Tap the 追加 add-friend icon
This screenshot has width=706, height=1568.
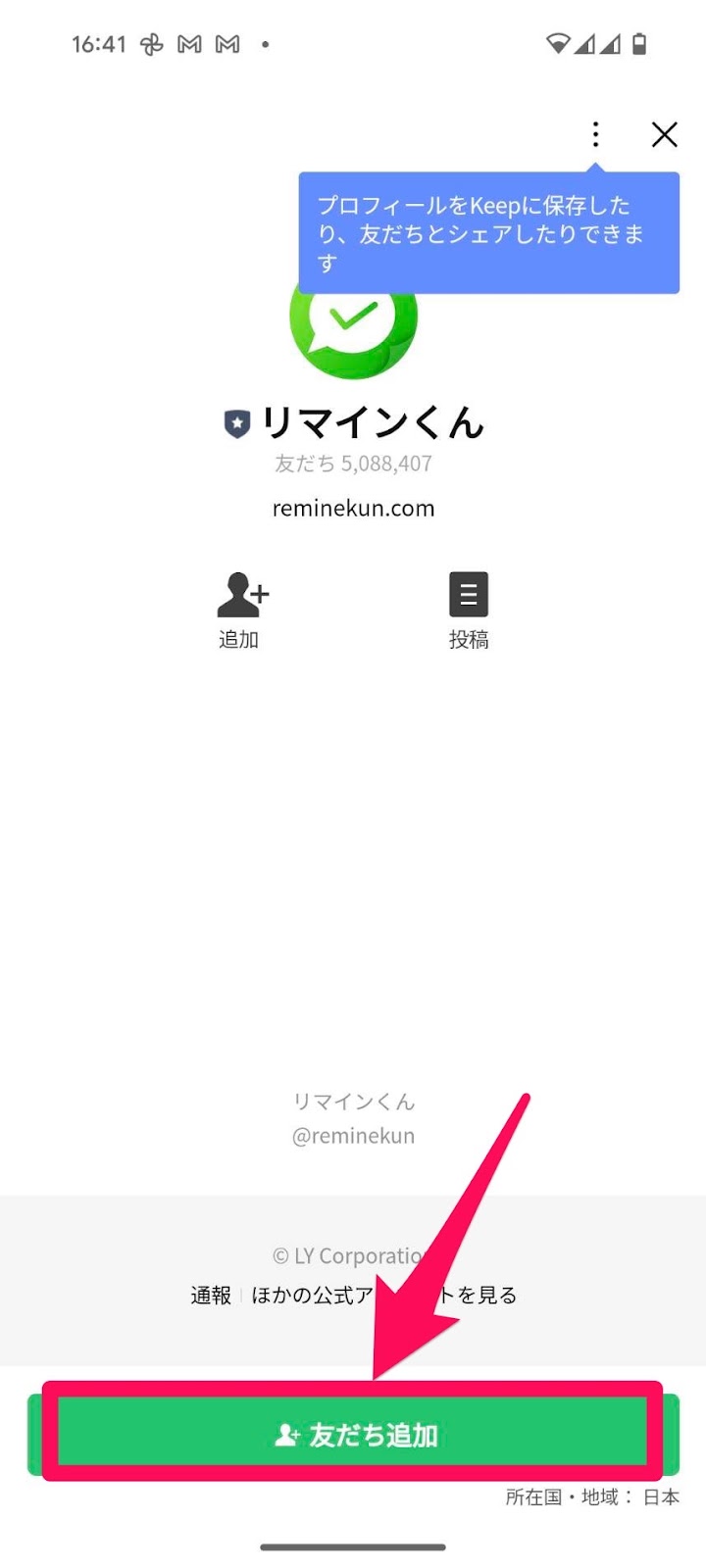241,610
